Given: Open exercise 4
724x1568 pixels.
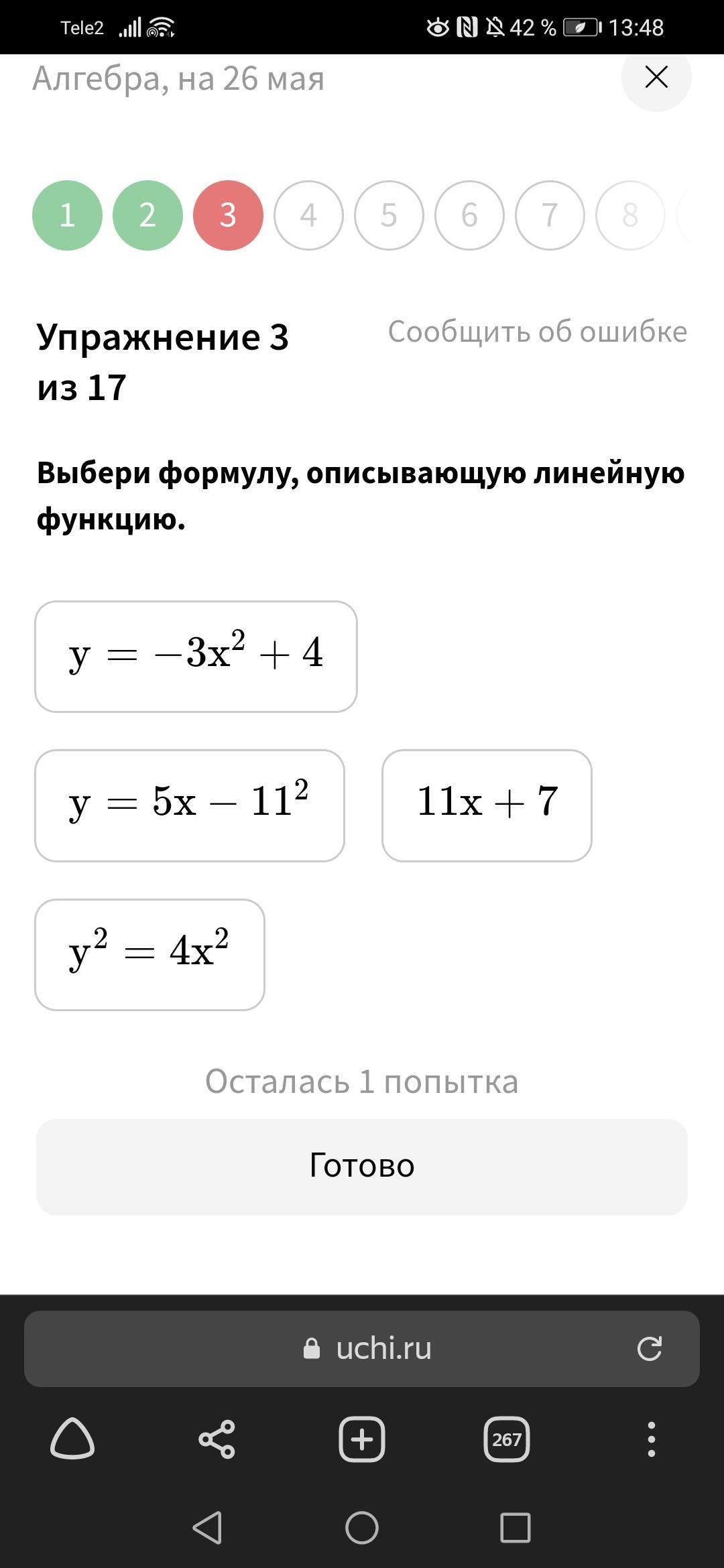Looking at the screenshot, I should tap(308, 215).
